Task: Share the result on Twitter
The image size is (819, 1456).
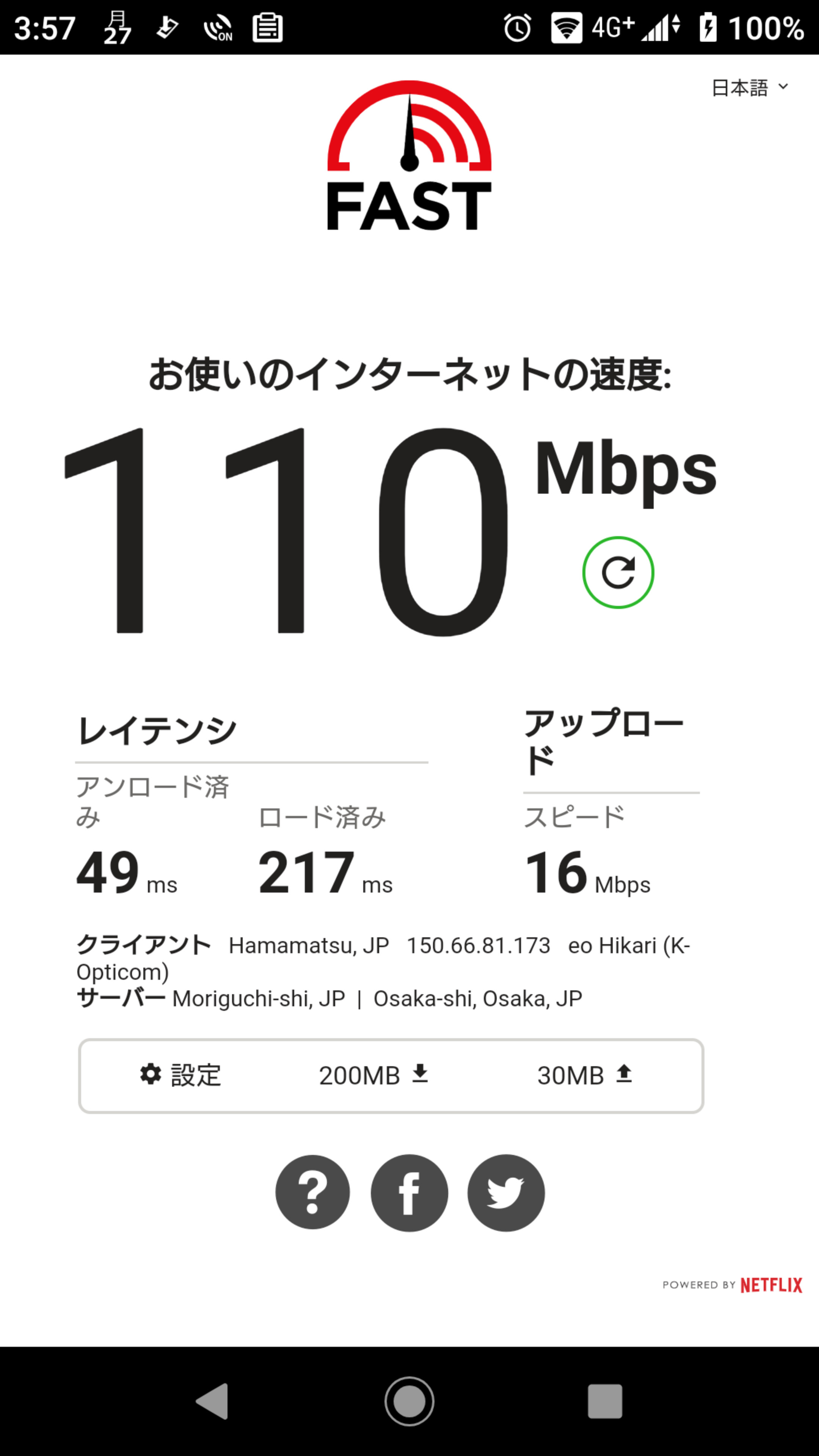Action: [x=506, y=1192]
